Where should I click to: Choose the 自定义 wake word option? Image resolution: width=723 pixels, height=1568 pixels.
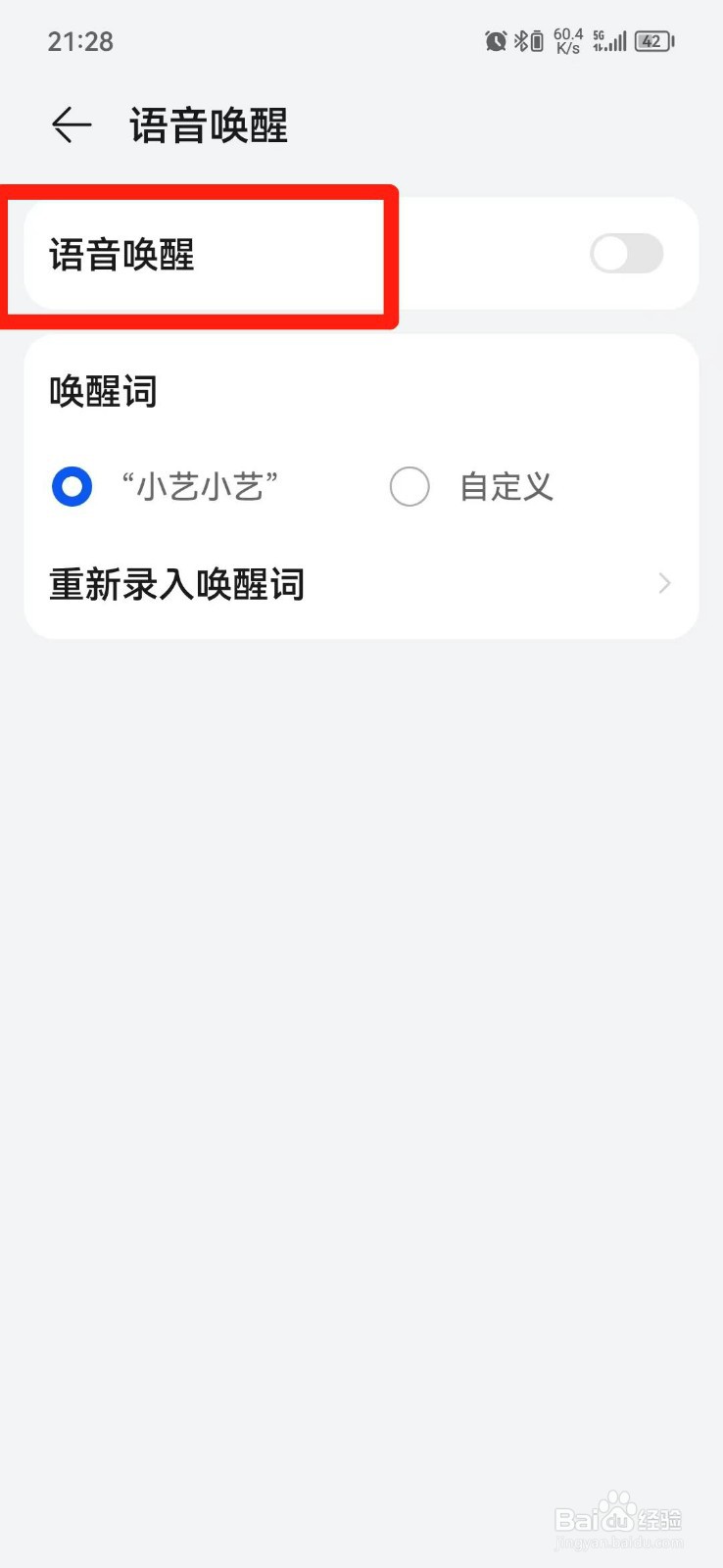pos(410,486)
